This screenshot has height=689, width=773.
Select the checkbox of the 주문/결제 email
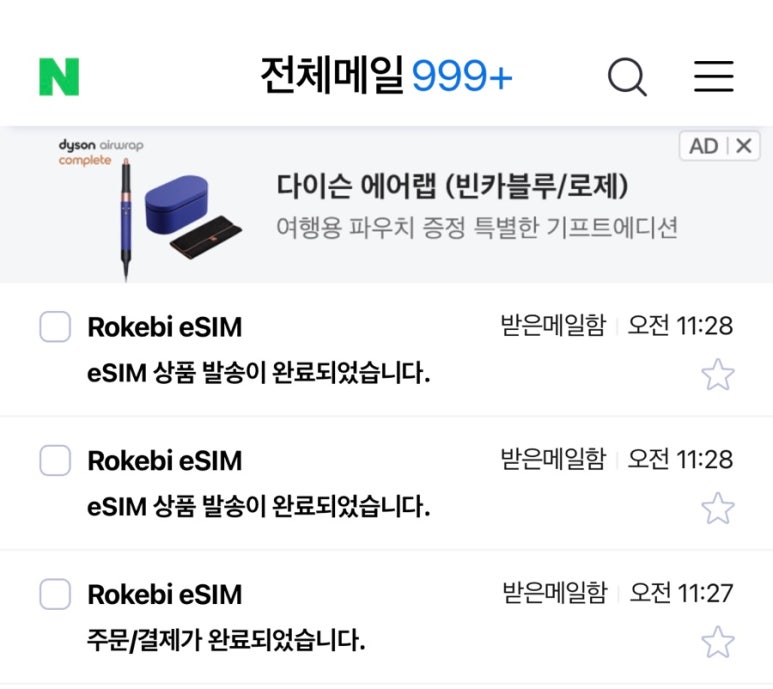54,594
